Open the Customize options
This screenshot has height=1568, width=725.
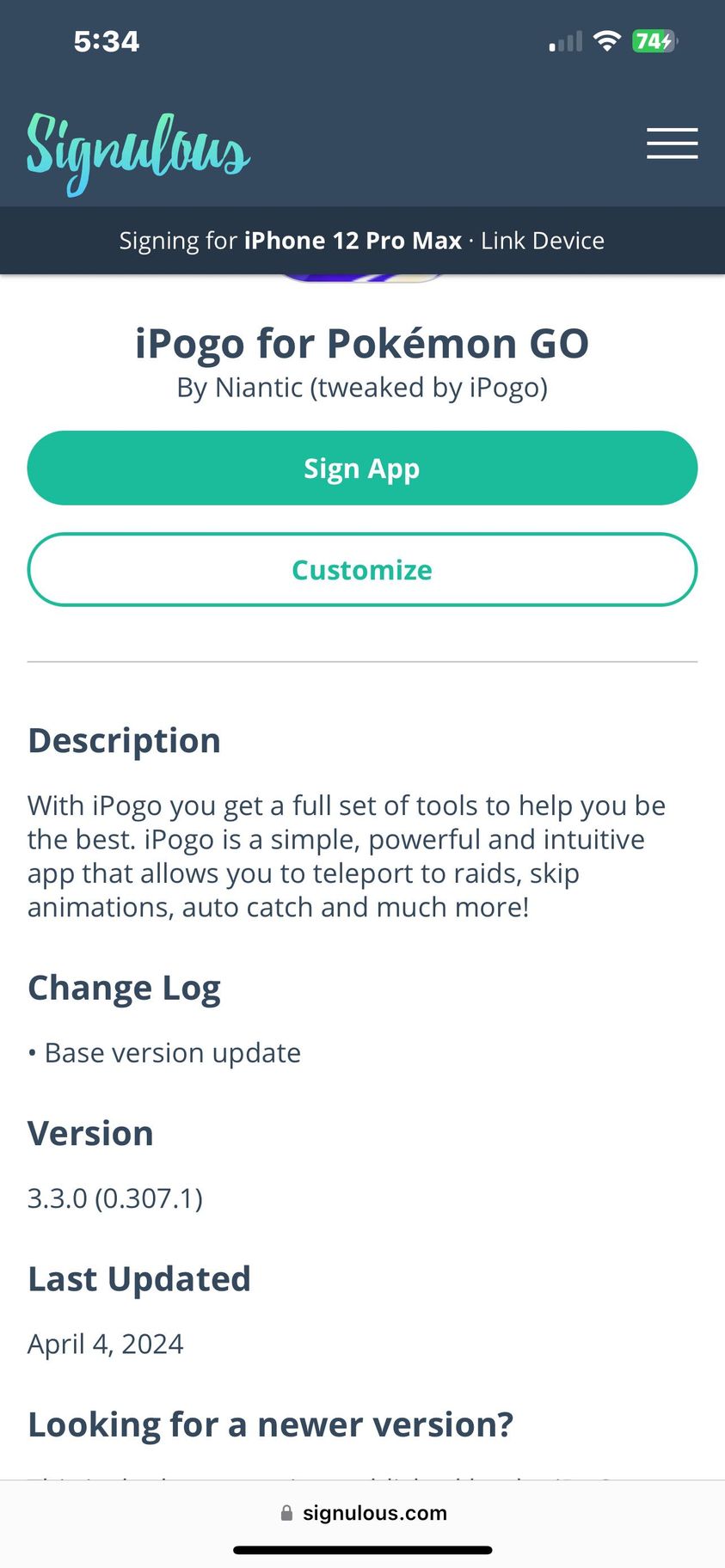pyautogui.click(x=362, y=570)
